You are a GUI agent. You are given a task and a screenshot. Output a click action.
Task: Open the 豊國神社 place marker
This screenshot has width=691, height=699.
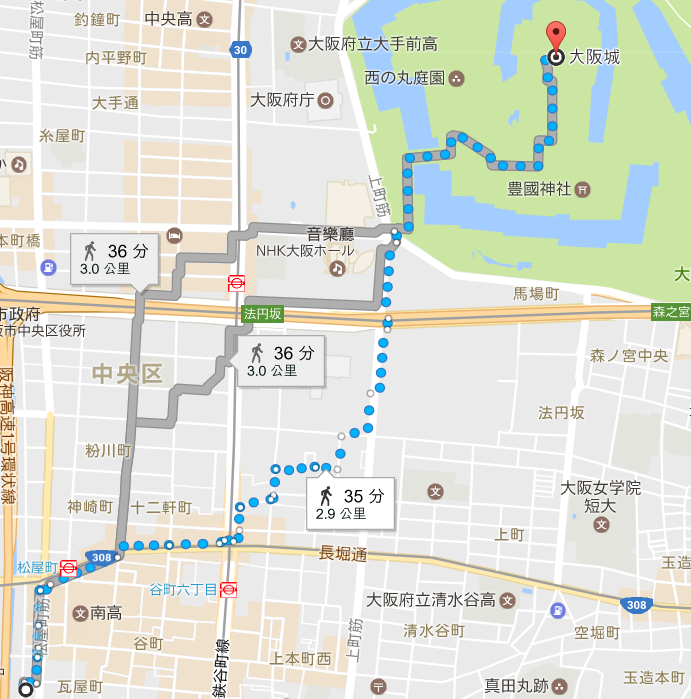click(x=583, y=188)
